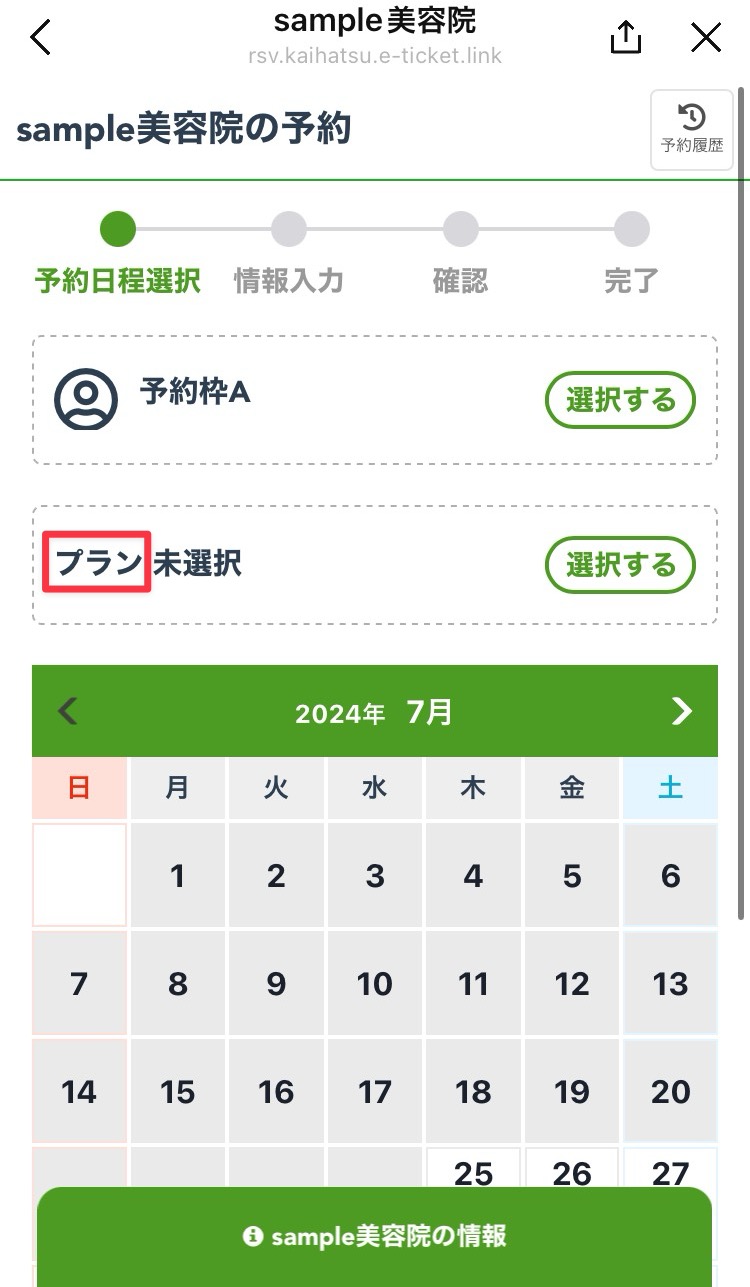Tap the share/export icon in the header
Viewport: 750px width, 1287px height.
pyautogui.click(x=626, y=36)
